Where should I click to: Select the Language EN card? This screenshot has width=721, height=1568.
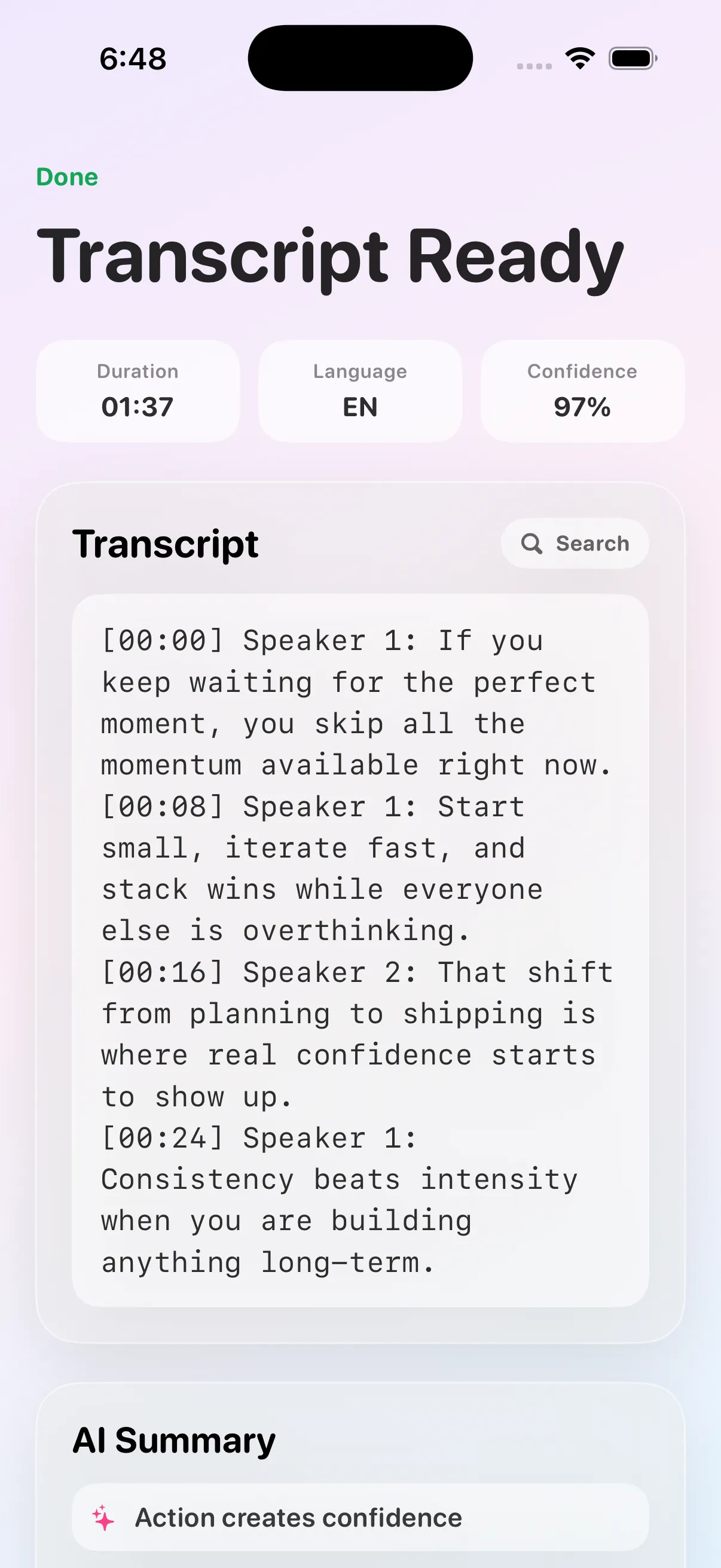(x=360, y=390)
